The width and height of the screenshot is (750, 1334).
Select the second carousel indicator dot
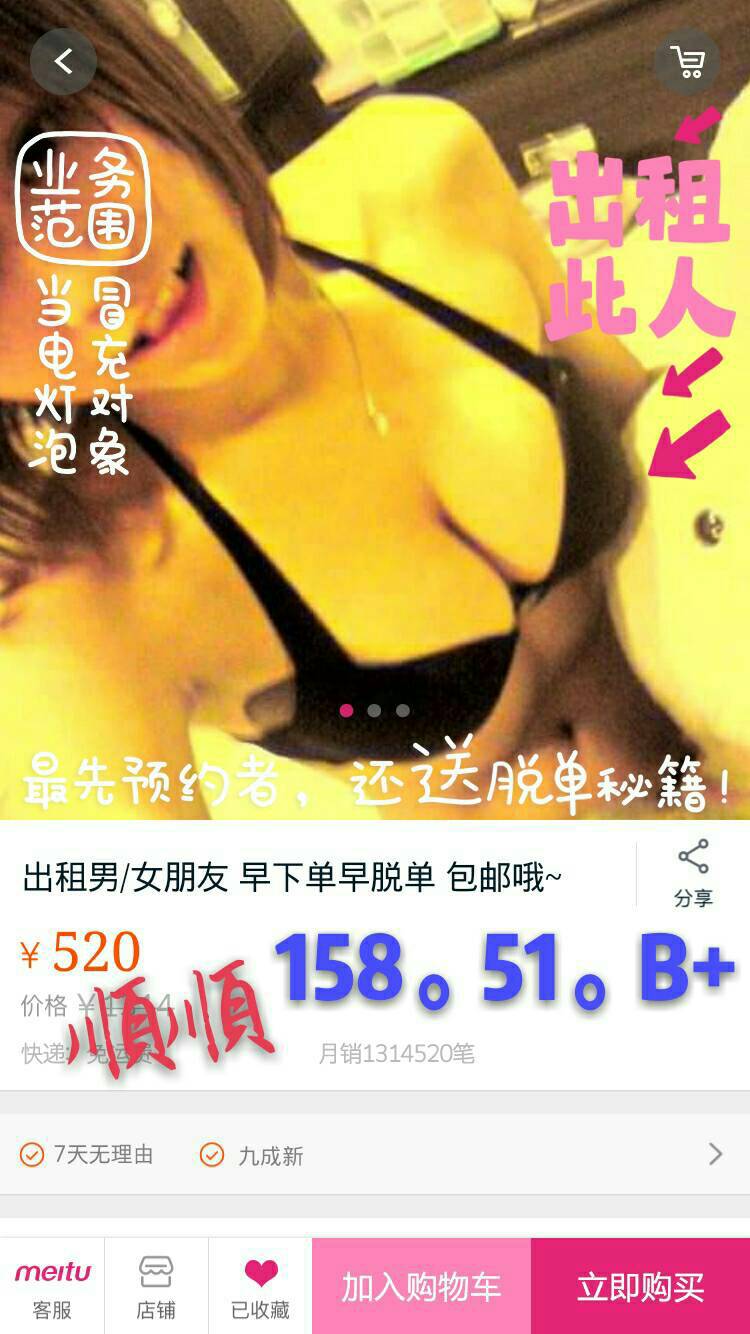point(375,711)
